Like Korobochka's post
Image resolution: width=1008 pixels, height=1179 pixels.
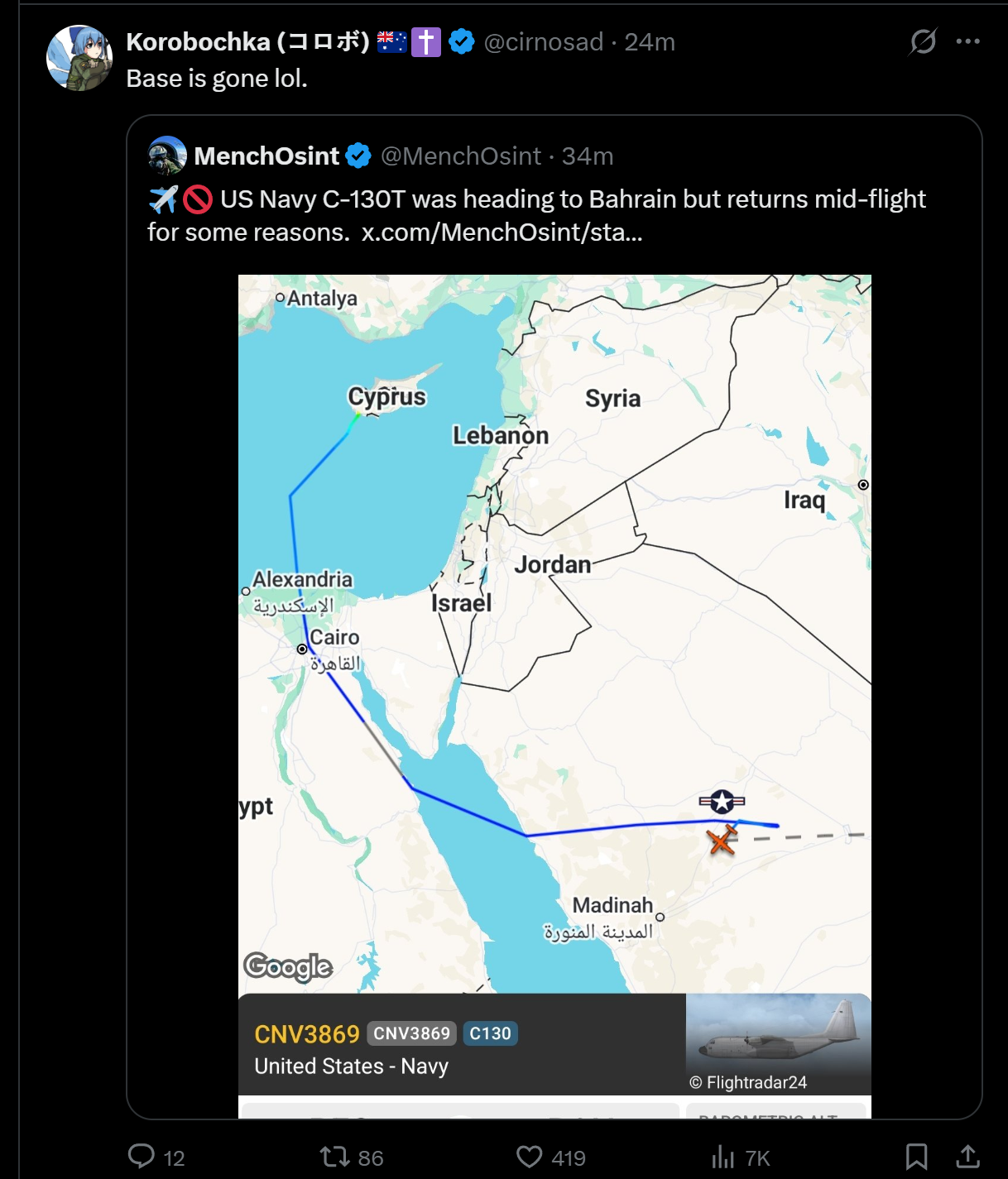coord(529,1156)
